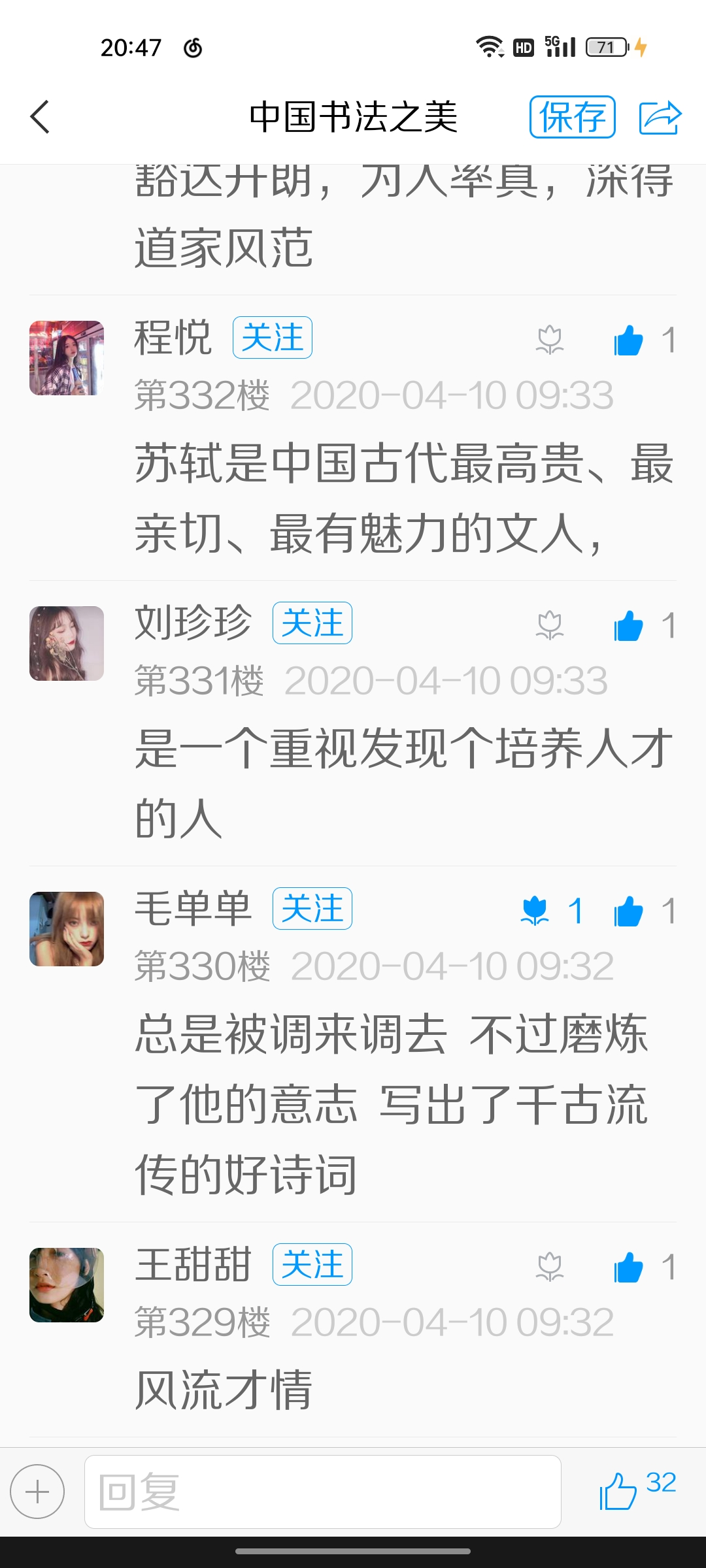
Task: Follow user 程悦
Action: click(x=272, y=338)
